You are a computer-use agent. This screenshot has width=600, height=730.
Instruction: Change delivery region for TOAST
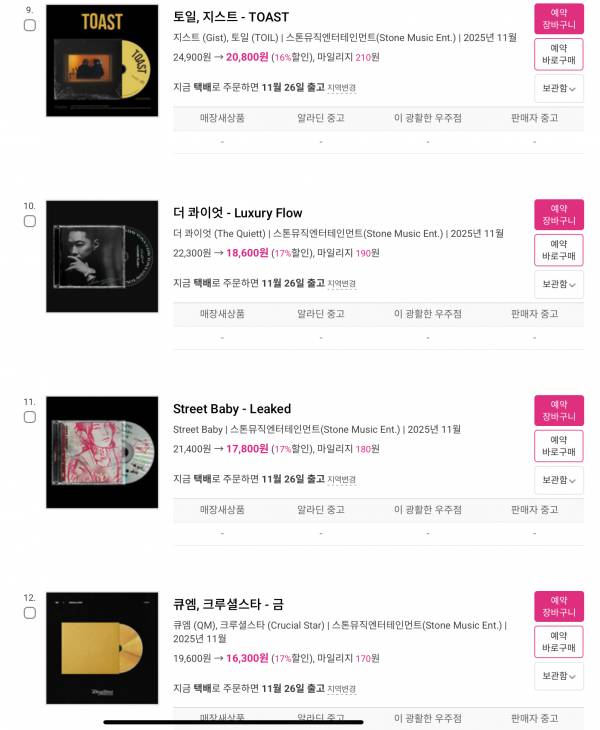click(342, 88)
